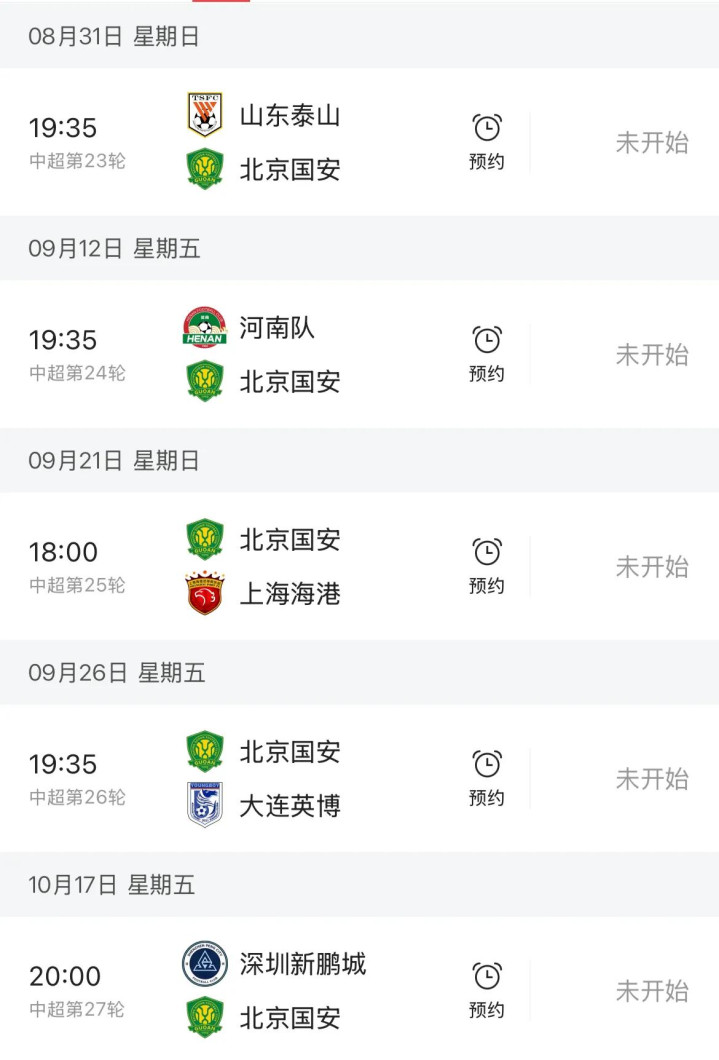Set reminder for 山东泰山 vs 北京国安 match
The image size is (719, 1060).
tap(486, 142)
